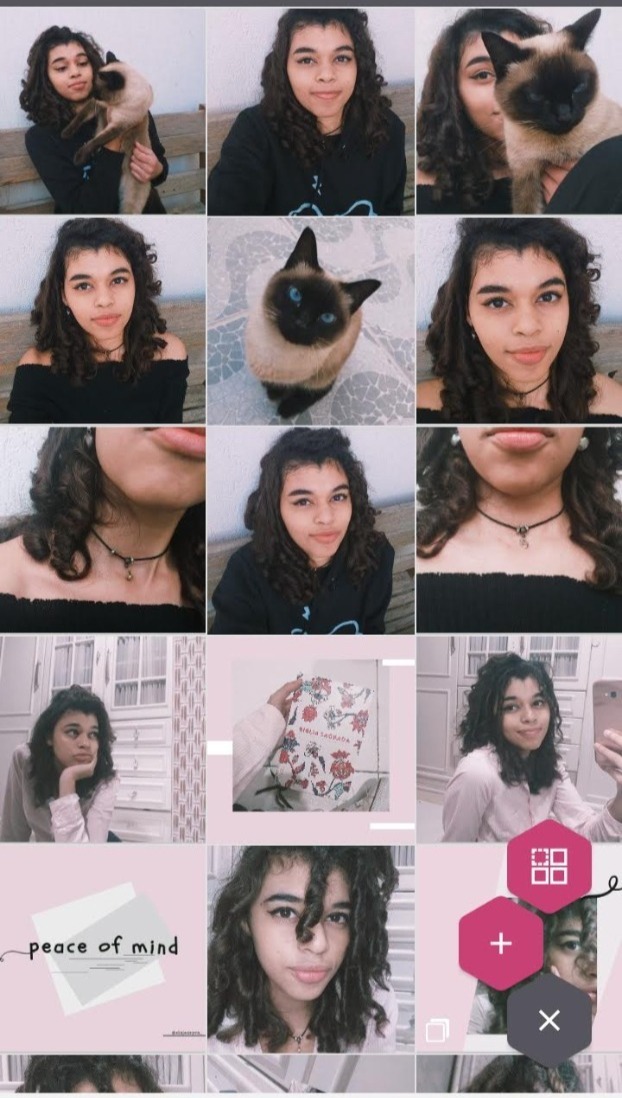
Task: Select the front-facing choker necklace close-up tile
Action: pos(518,530)
